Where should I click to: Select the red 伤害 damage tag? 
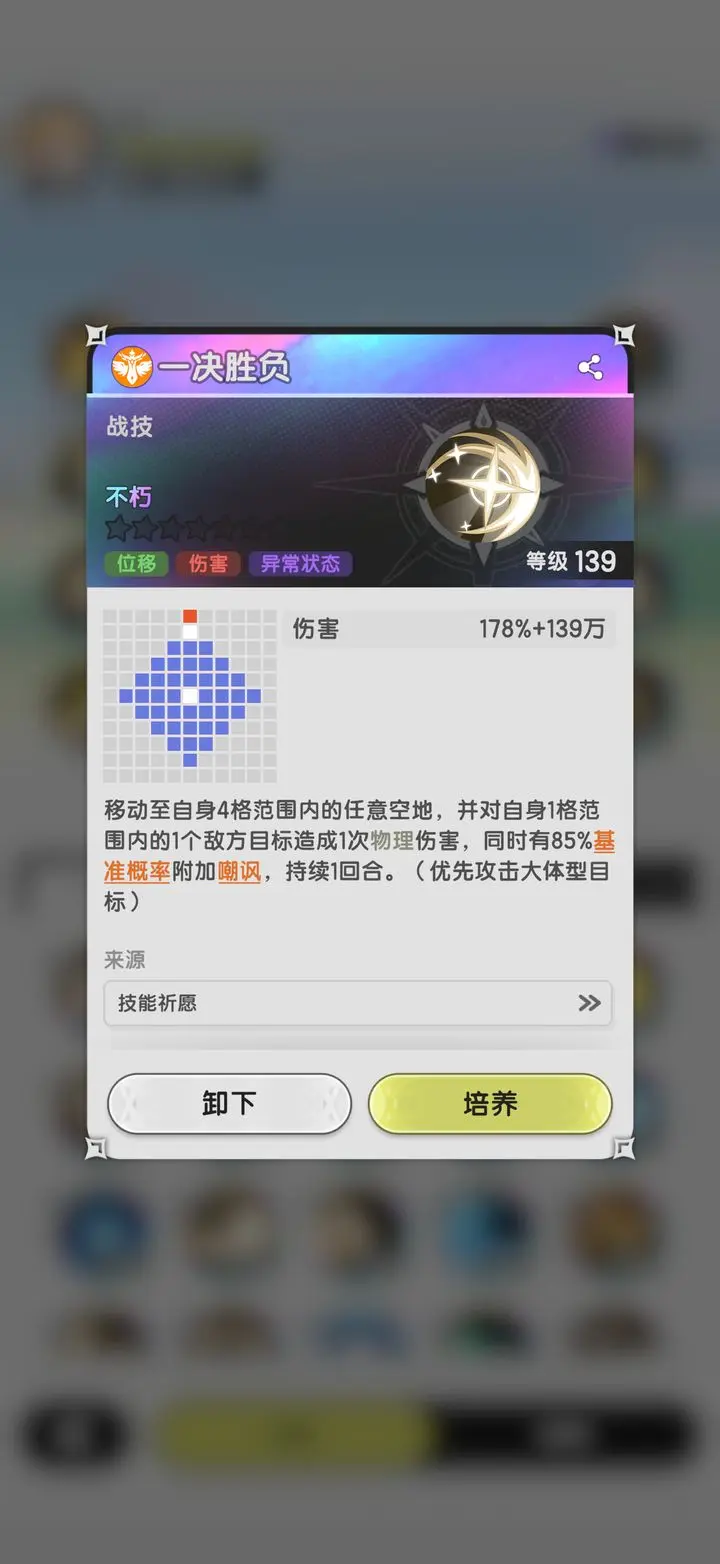[207, 563]
